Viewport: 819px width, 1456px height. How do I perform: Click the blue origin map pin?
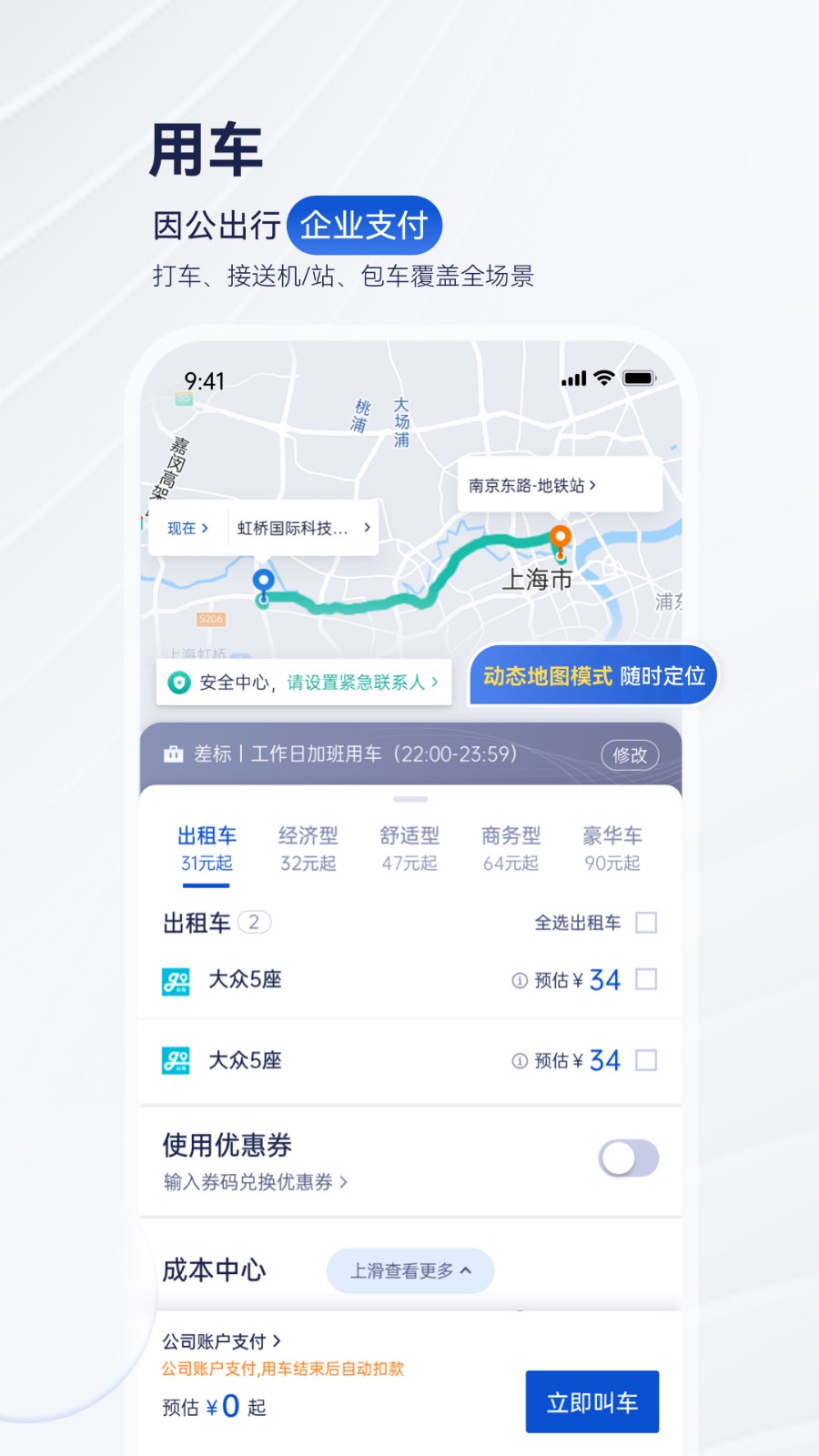point(264,582)
